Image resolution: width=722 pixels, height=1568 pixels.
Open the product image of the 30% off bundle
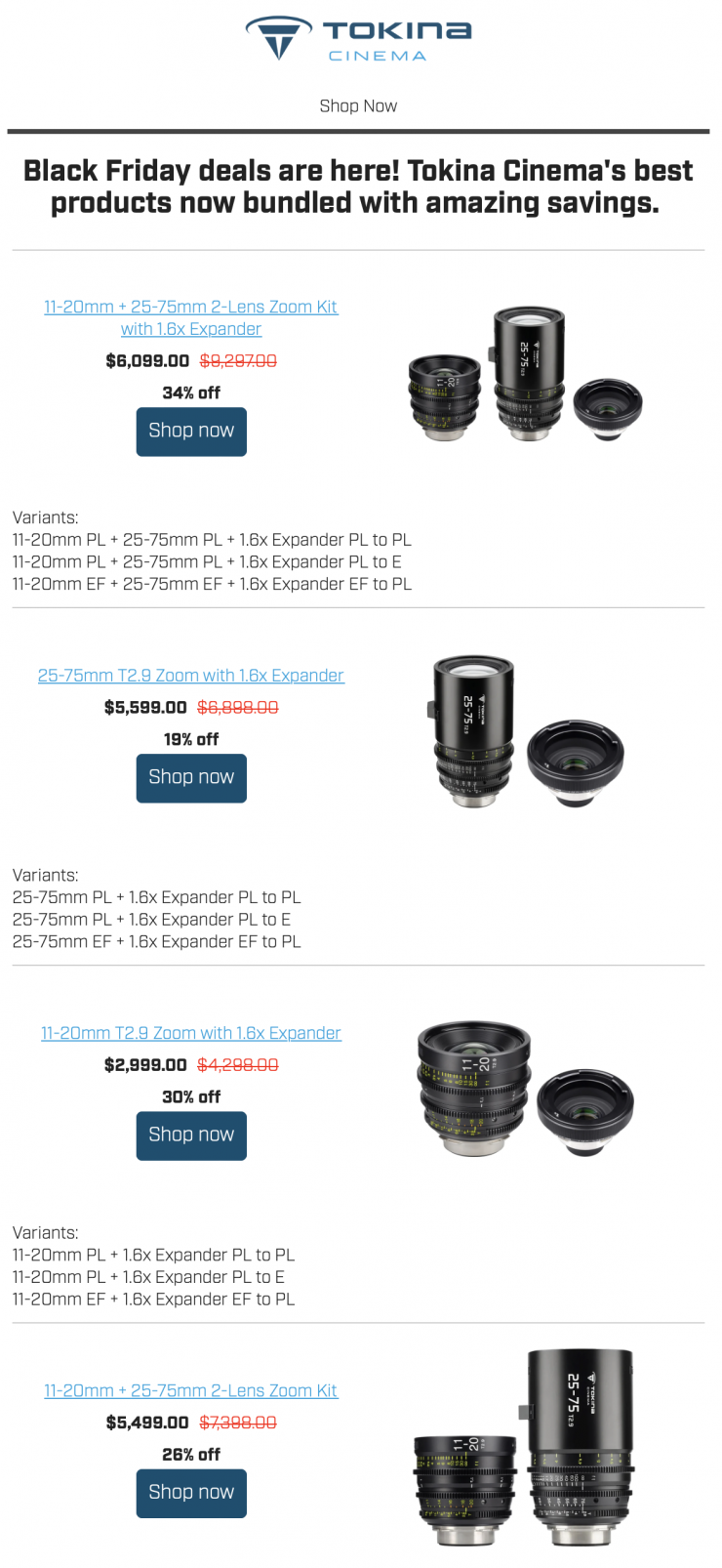pos(525,1090)
